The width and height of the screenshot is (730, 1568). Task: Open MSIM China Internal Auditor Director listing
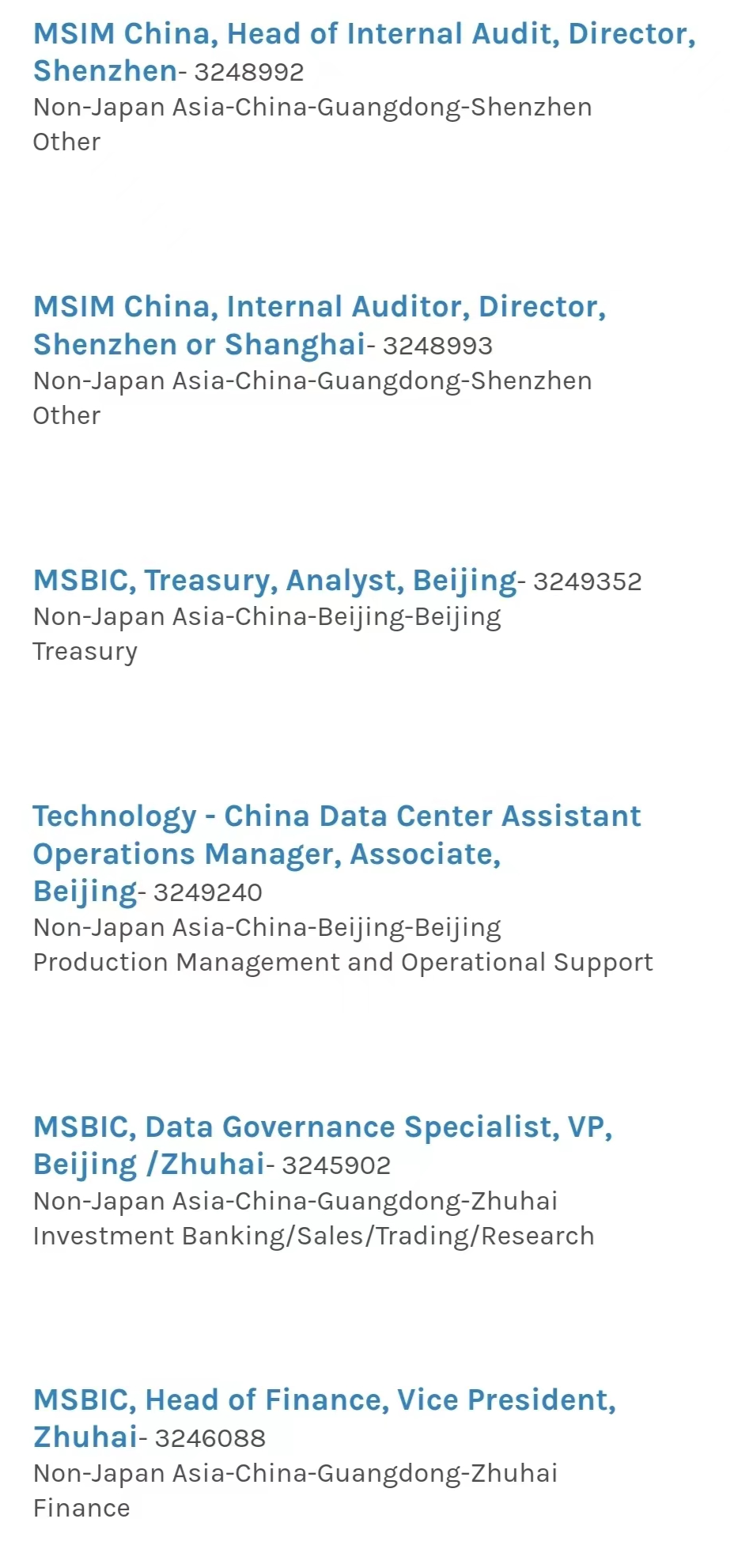tap(320, 325)
